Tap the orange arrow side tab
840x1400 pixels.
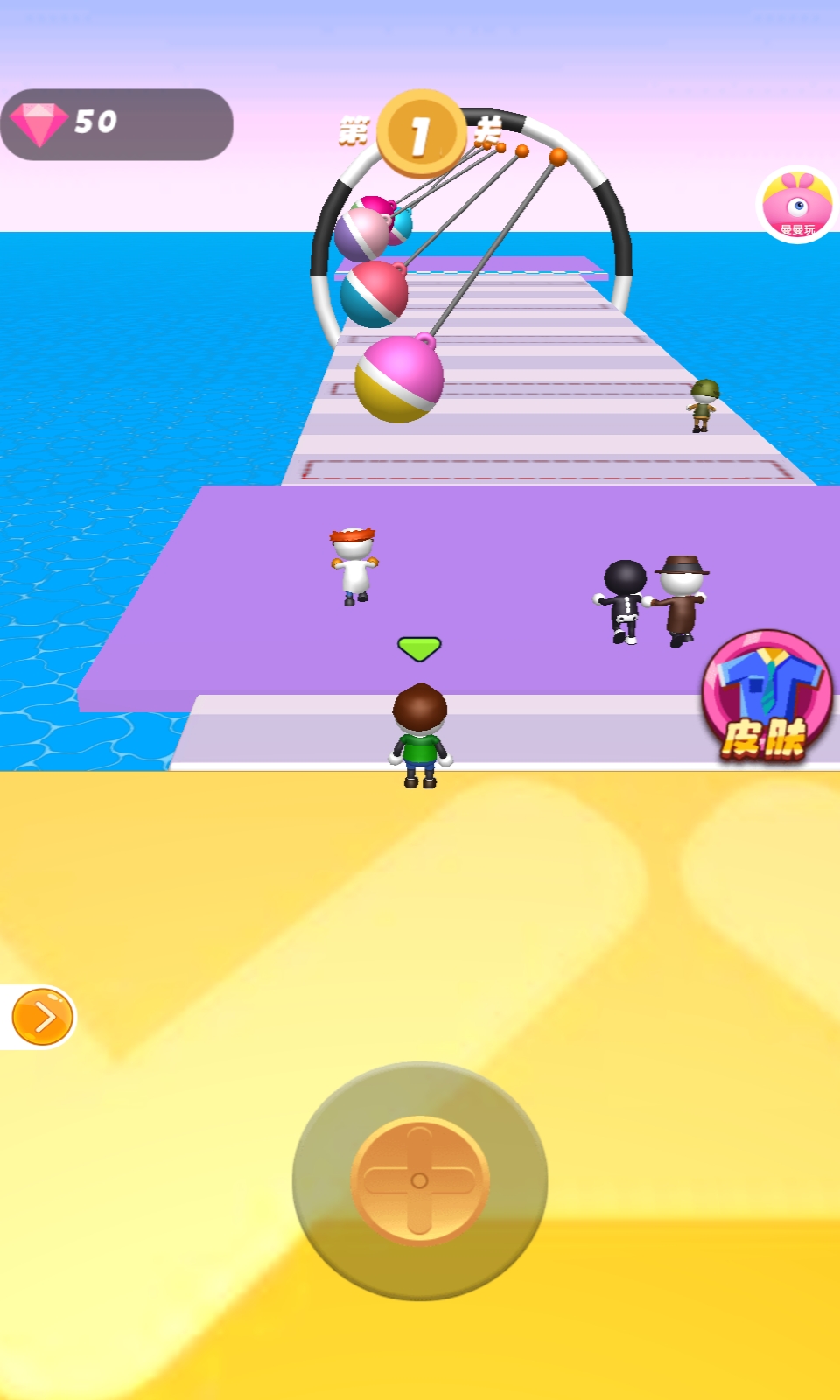pyautogui.click(x=41, y=1017)
